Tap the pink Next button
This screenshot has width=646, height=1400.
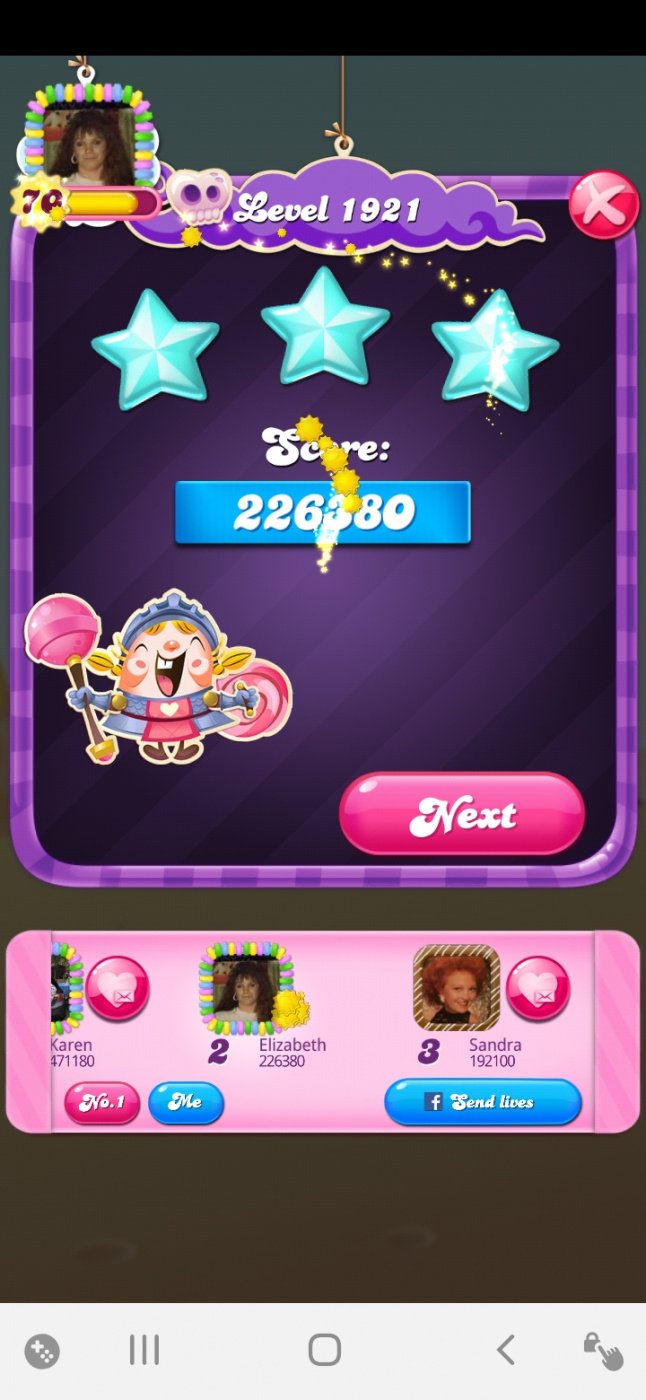462,814
